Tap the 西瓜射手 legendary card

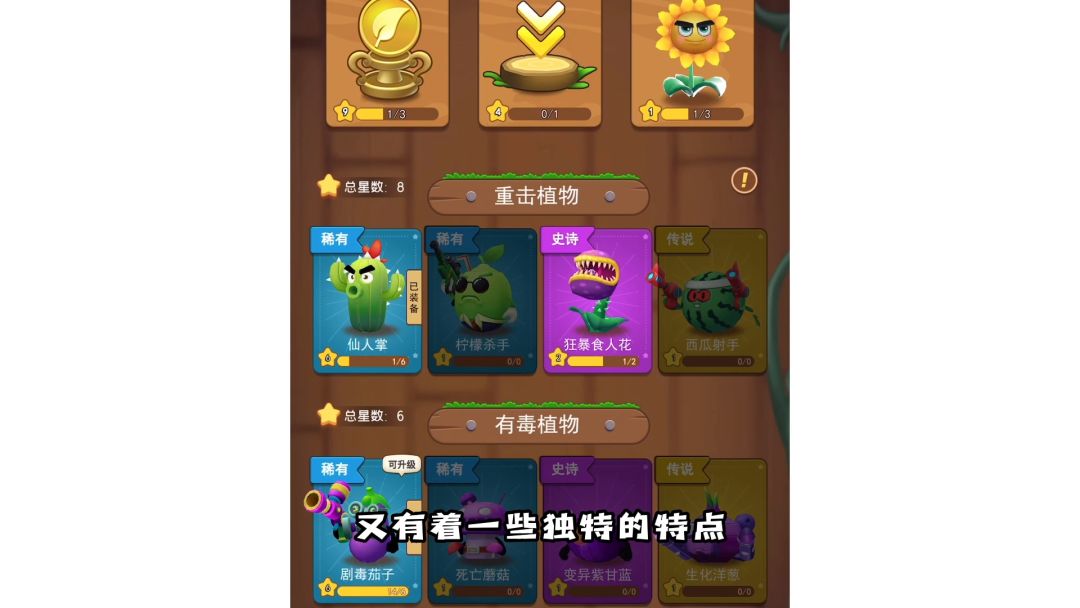point(712,300)
